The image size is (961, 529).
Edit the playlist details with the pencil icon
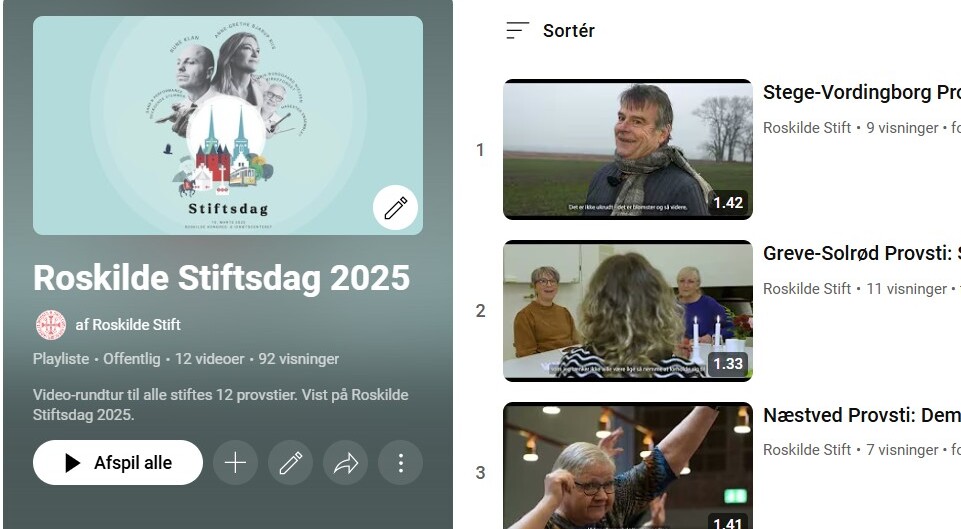click(x=290, y=463)
